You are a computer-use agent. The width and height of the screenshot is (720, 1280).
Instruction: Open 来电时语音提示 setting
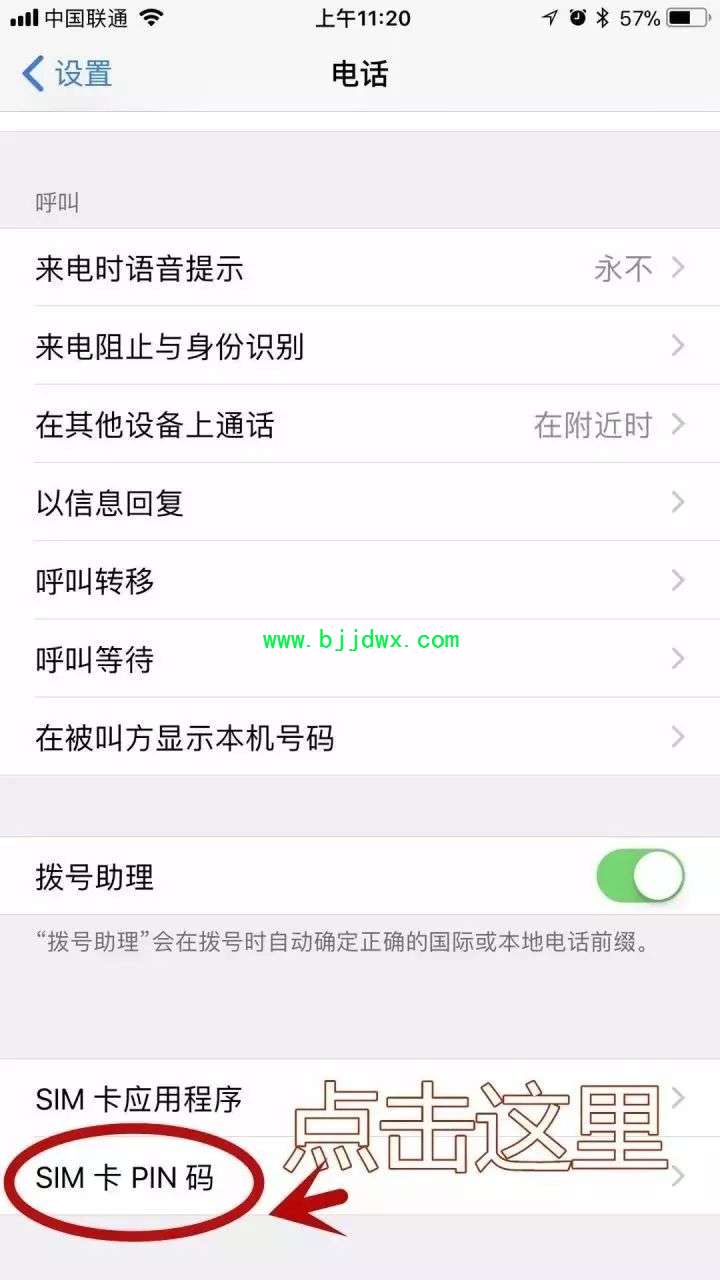pyautogui.click(x=360, y=268)
